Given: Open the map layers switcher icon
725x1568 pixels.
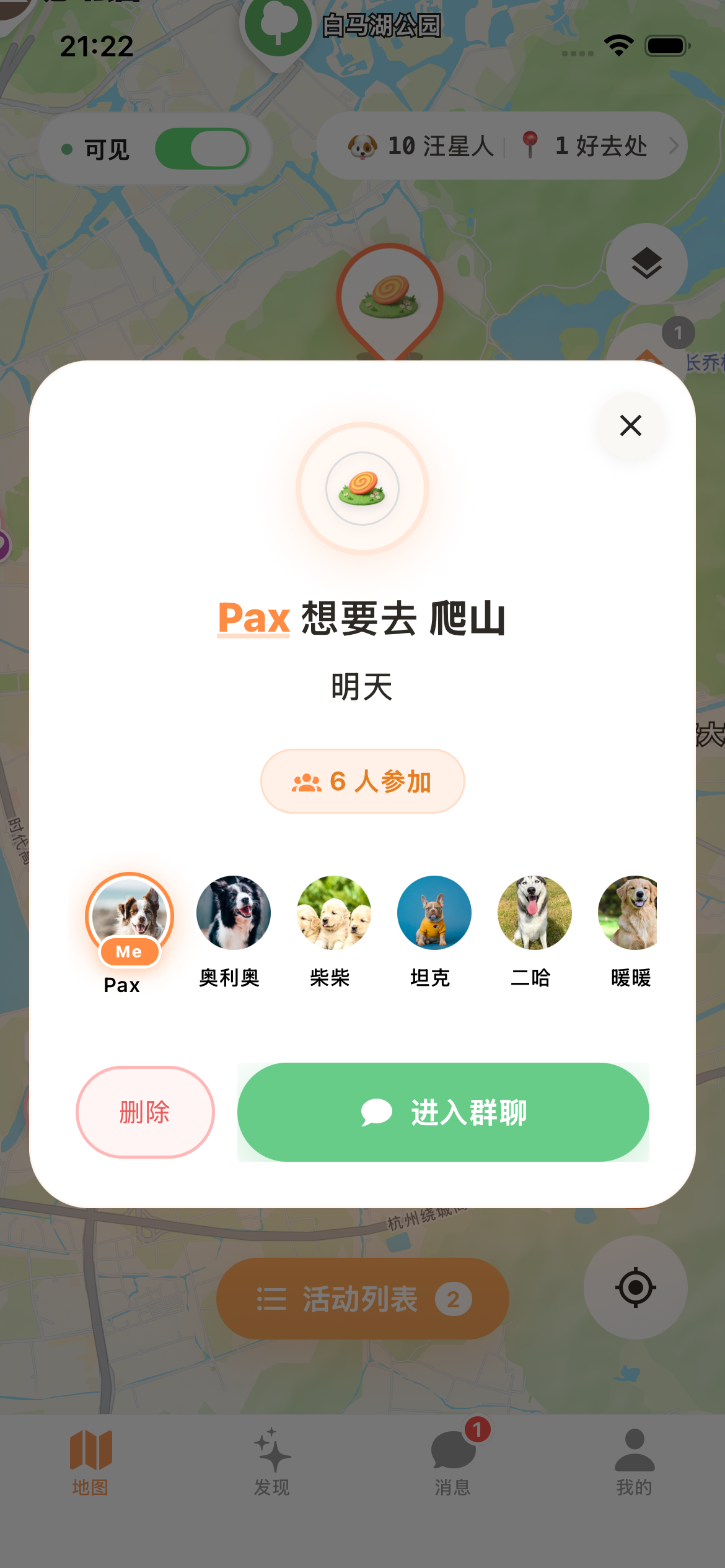Looking at the screenshot, I should 646,264.
